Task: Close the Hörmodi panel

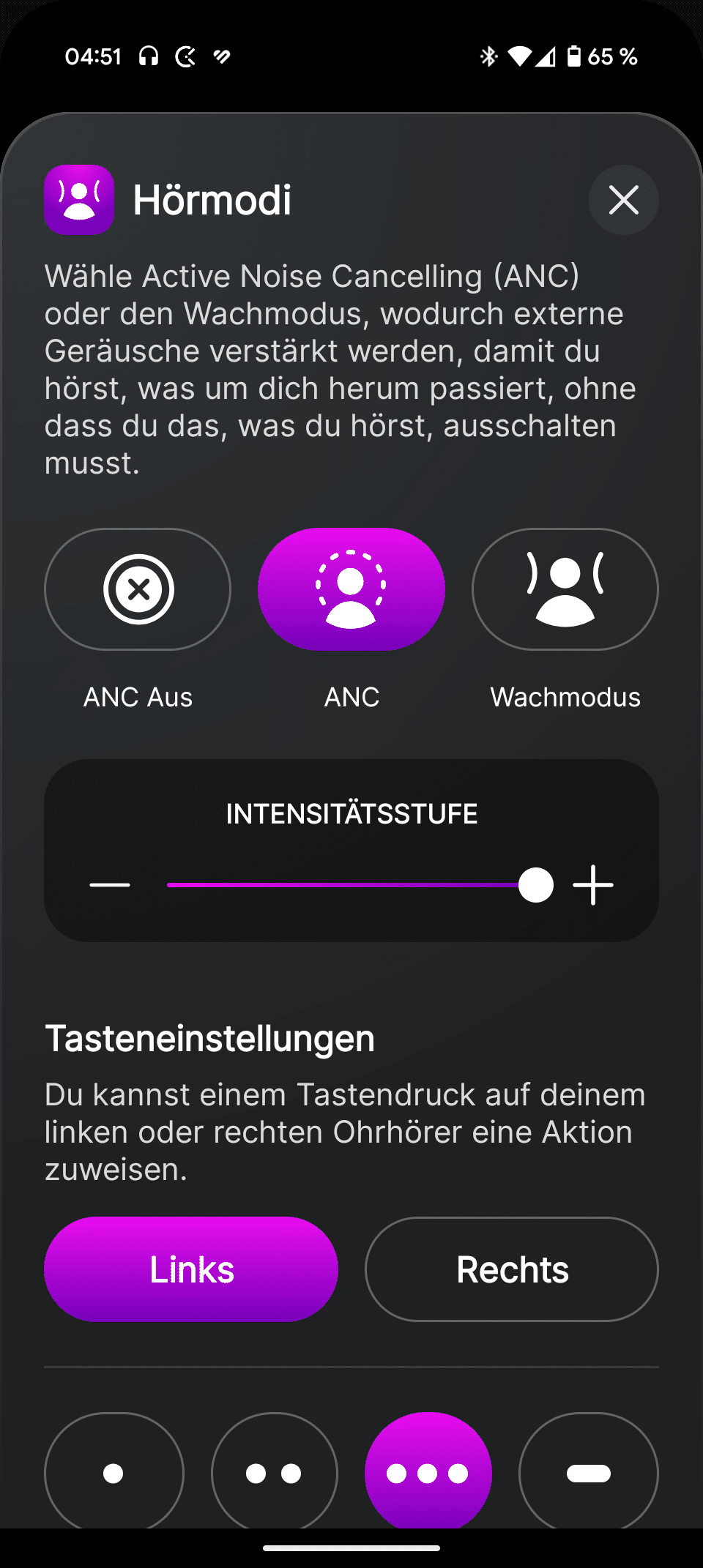Action: click(623, 200)
